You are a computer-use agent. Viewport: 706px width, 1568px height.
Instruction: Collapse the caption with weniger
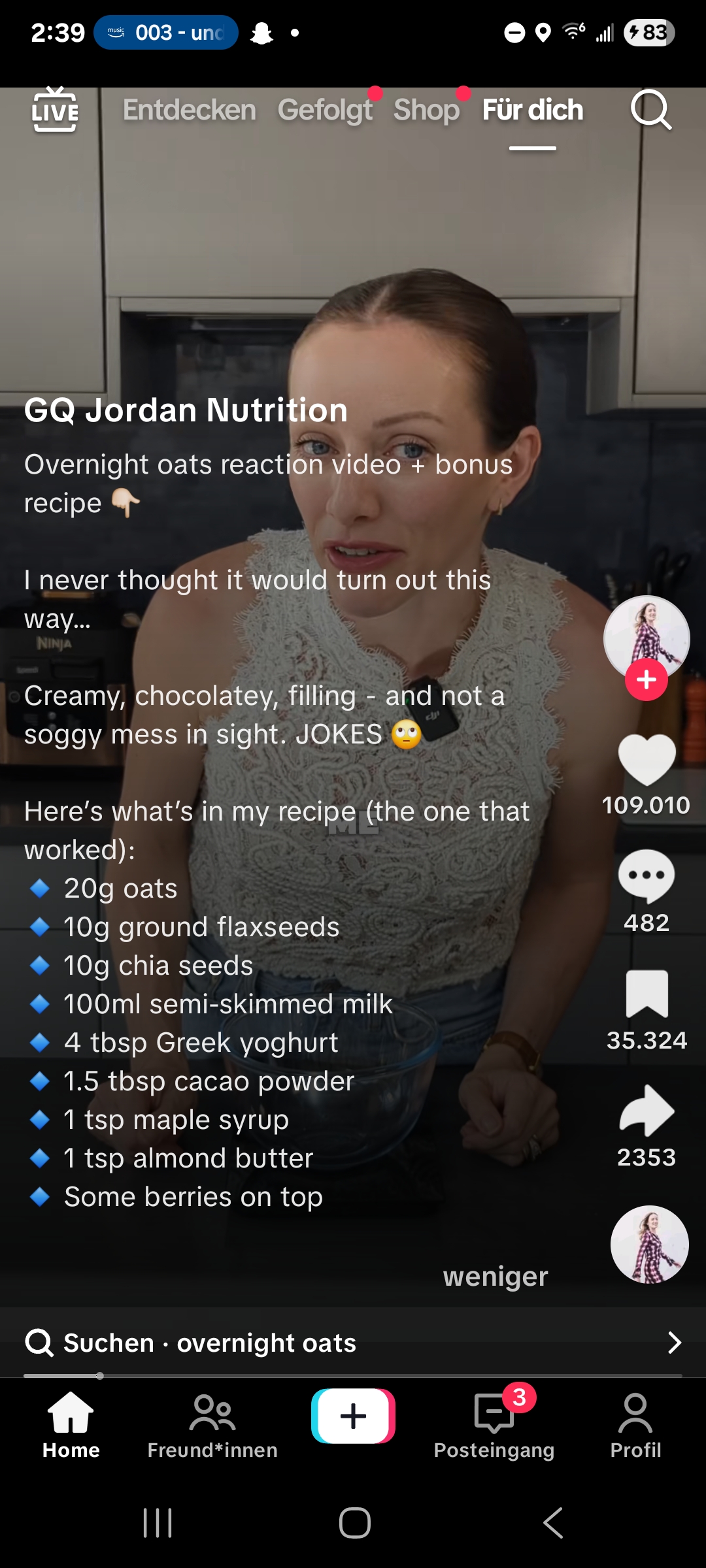(x=495, y=1276)
